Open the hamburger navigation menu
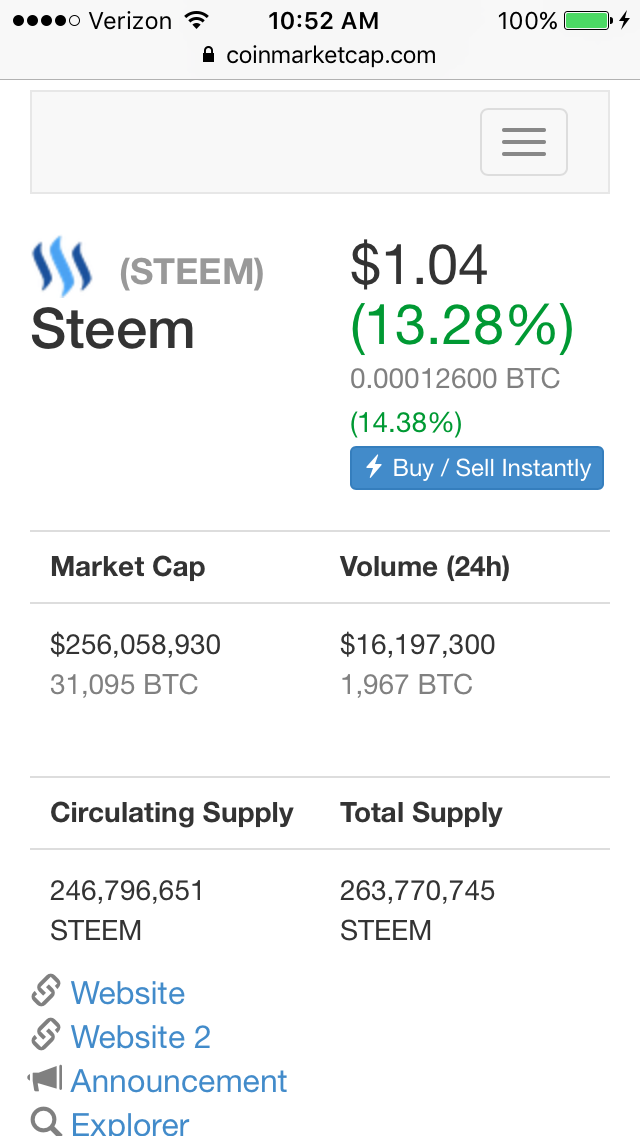 (x=524, y=142)
